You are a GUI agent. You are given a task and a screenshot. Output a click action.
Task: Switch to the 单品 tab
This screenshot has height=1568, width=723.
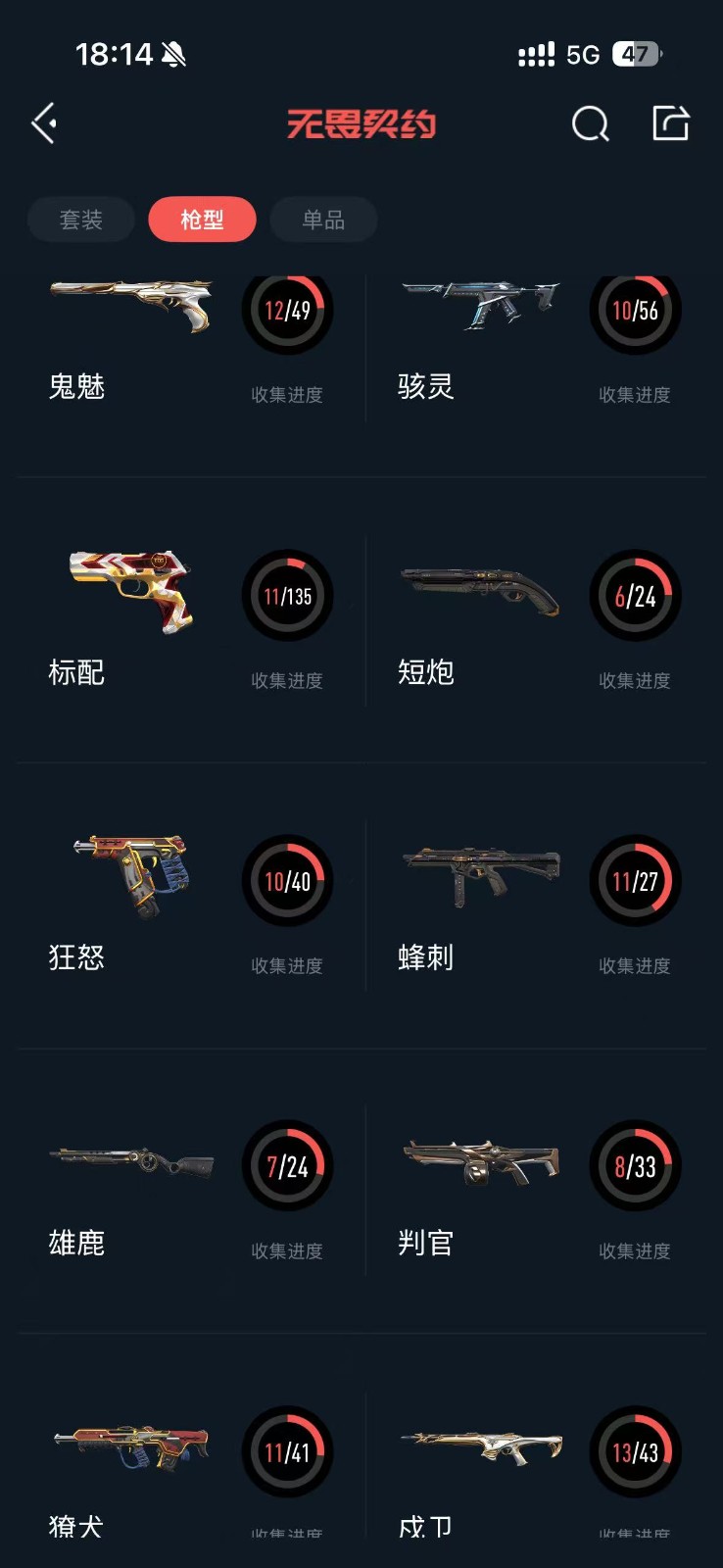(323, 220)
